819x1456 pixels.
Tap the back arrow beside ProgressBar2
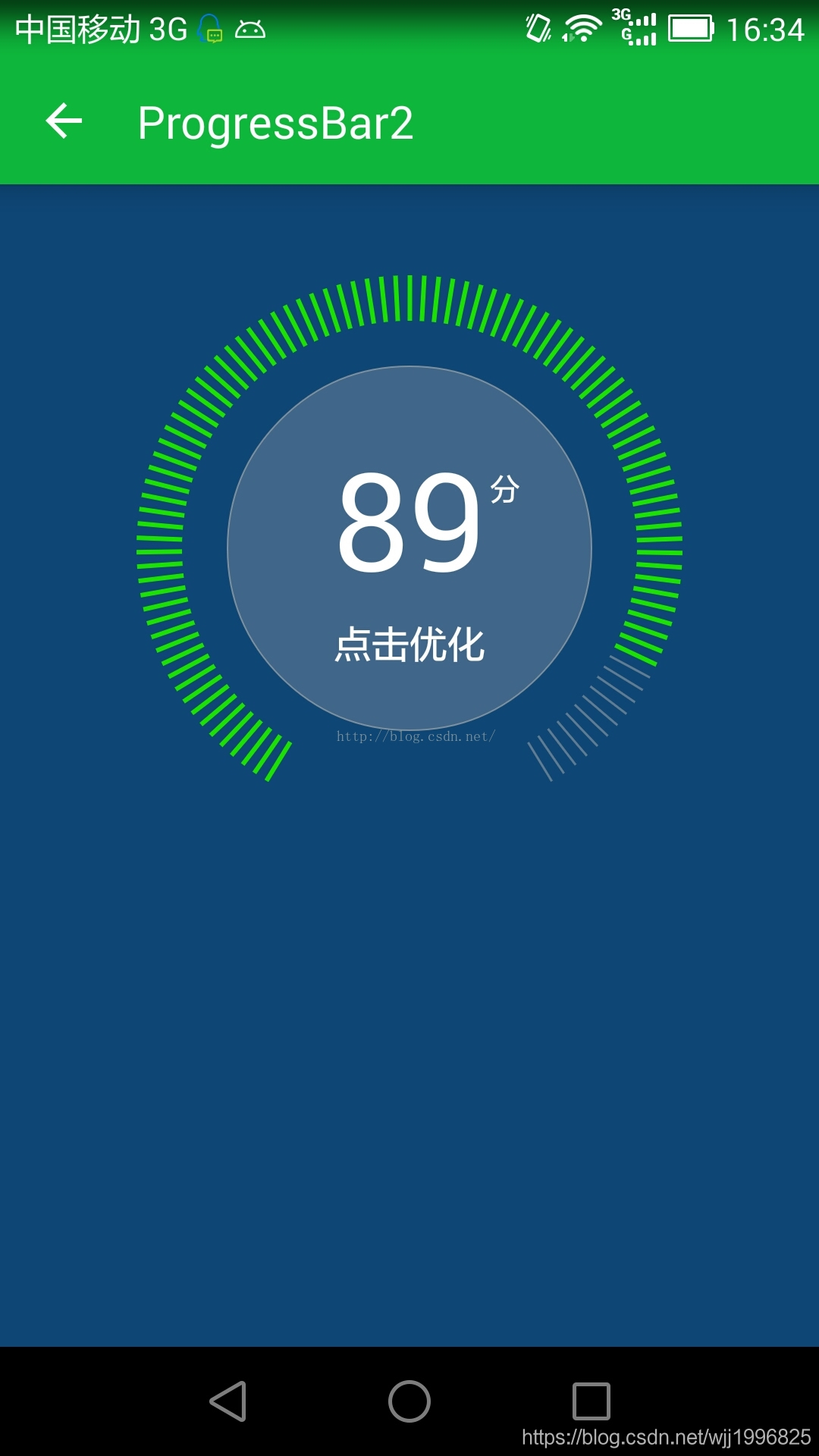click(x=64, y=121)
